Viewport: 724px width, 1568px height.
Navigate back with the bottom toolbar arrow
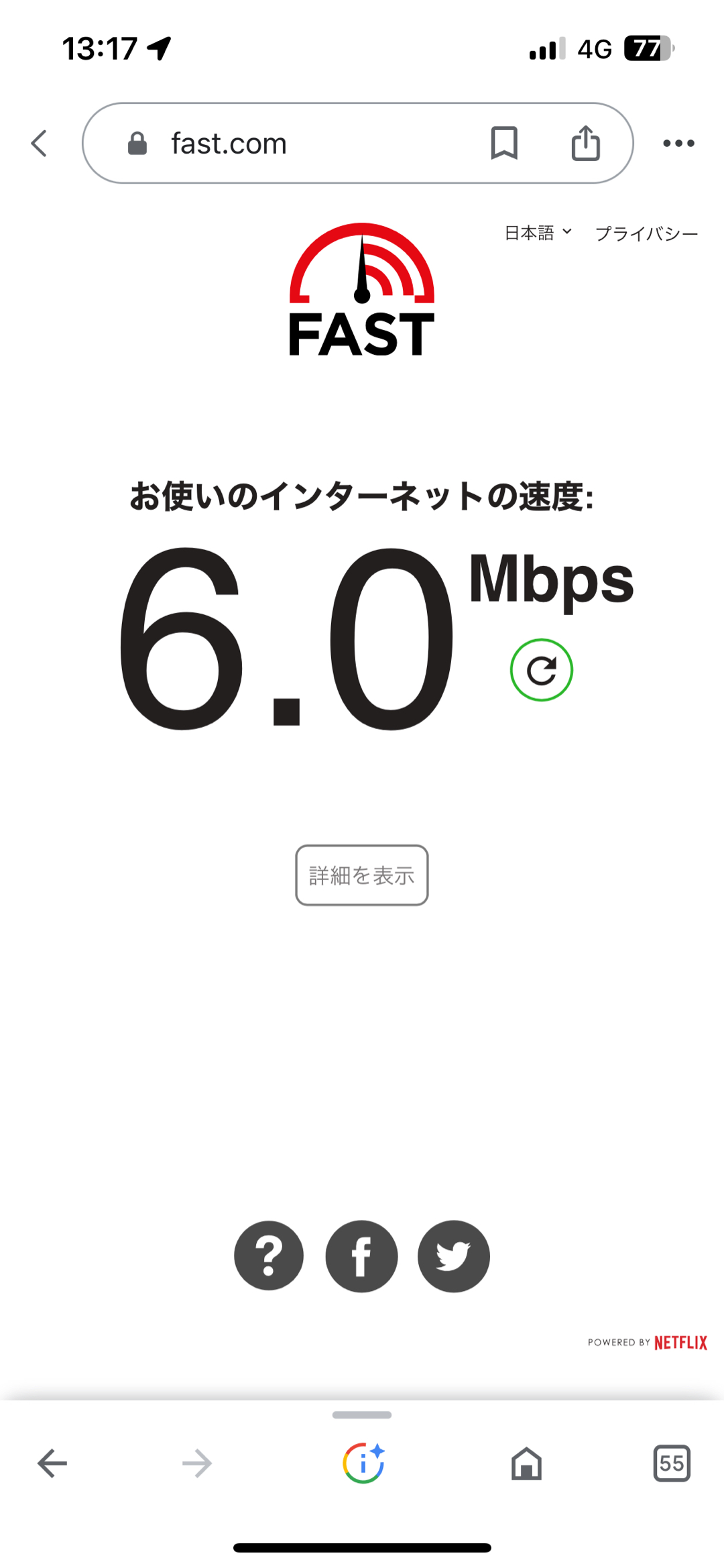pyautogui.click(x=52, y=1463)
